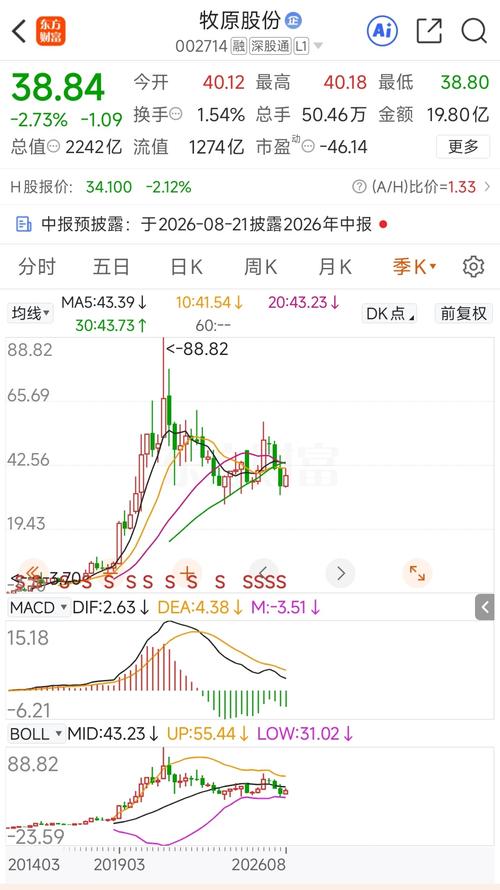Viewport: 500px width, 890px height.
Task: Open the Ai assistant icon
Action: click(x=382, y=31)
